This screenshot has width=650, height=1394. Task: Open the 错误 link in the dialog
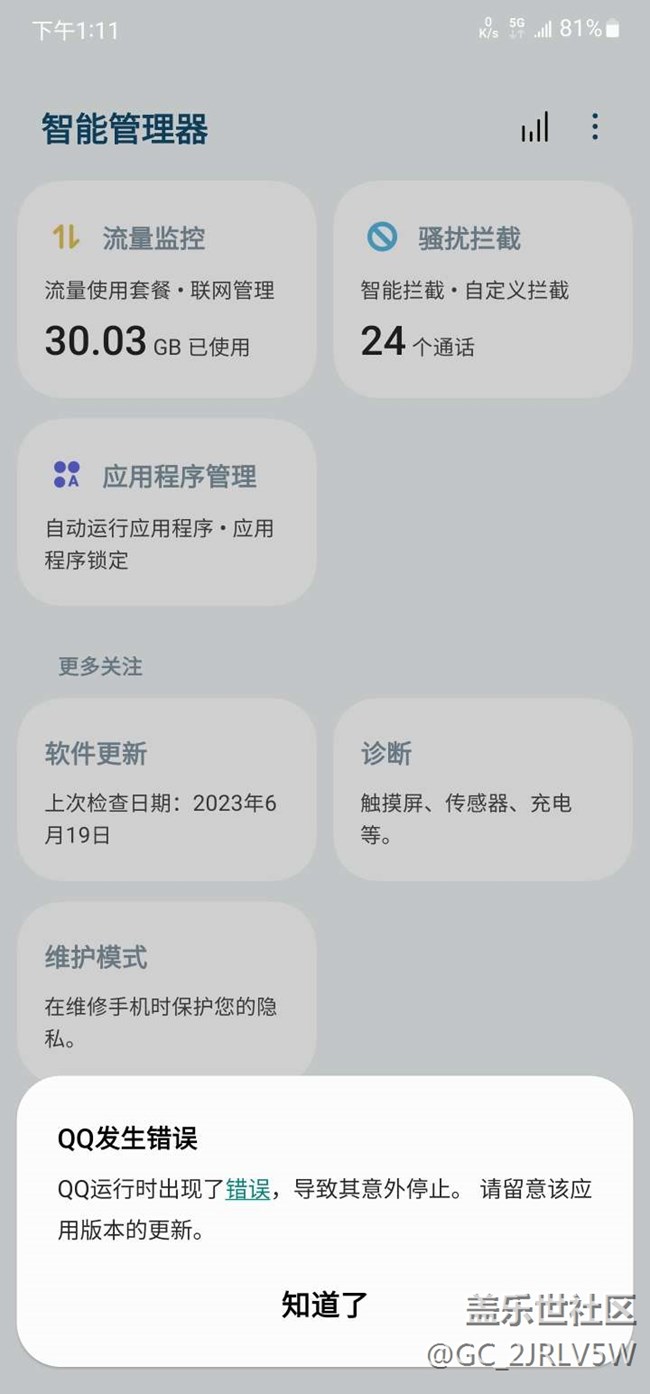pos(248,1189)
